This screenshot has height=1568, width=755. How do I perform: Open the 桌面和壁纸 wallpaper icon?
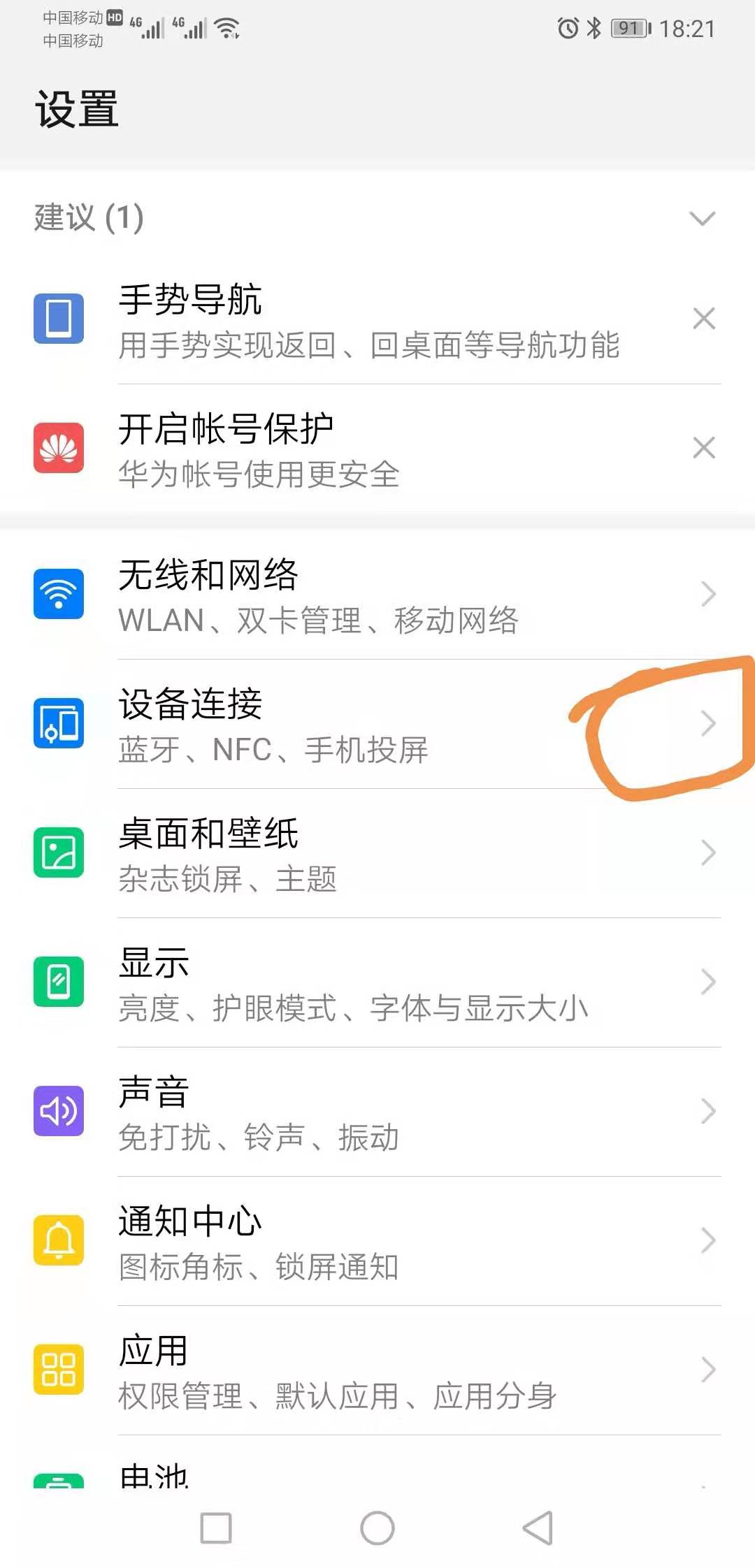coord(59,854)
